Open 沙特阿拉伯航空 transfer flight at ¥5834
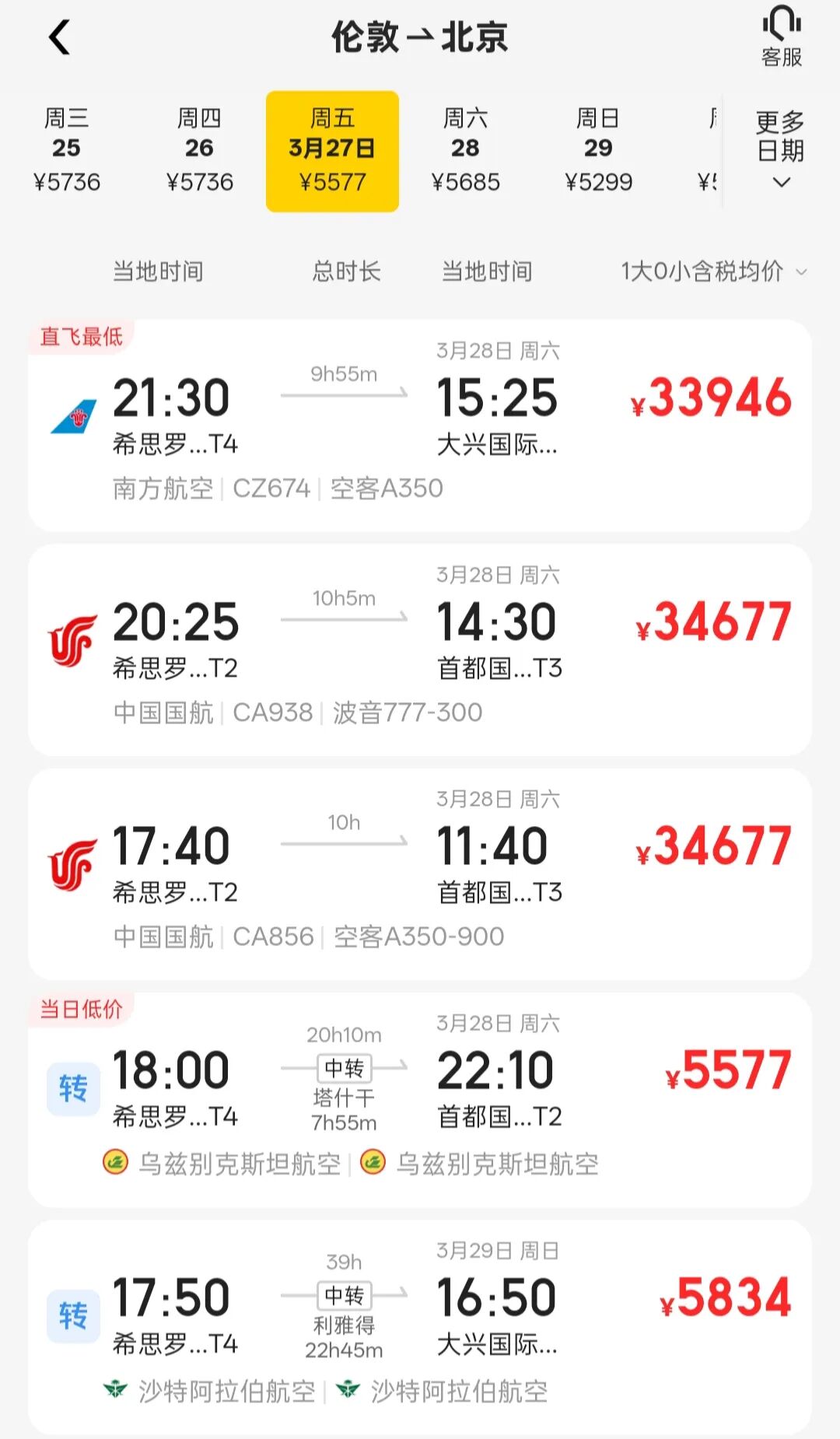This screenshot has height=1439, width=840. pos(420,1325)
